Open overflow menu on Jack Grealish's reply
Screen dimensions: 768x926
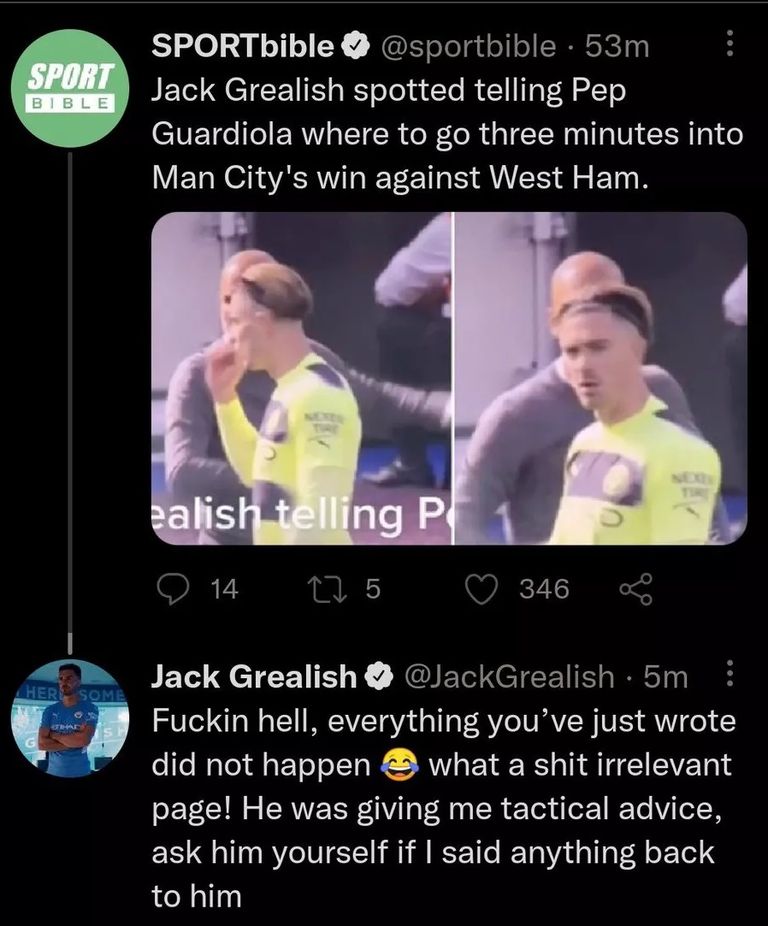tap(729, 677)
